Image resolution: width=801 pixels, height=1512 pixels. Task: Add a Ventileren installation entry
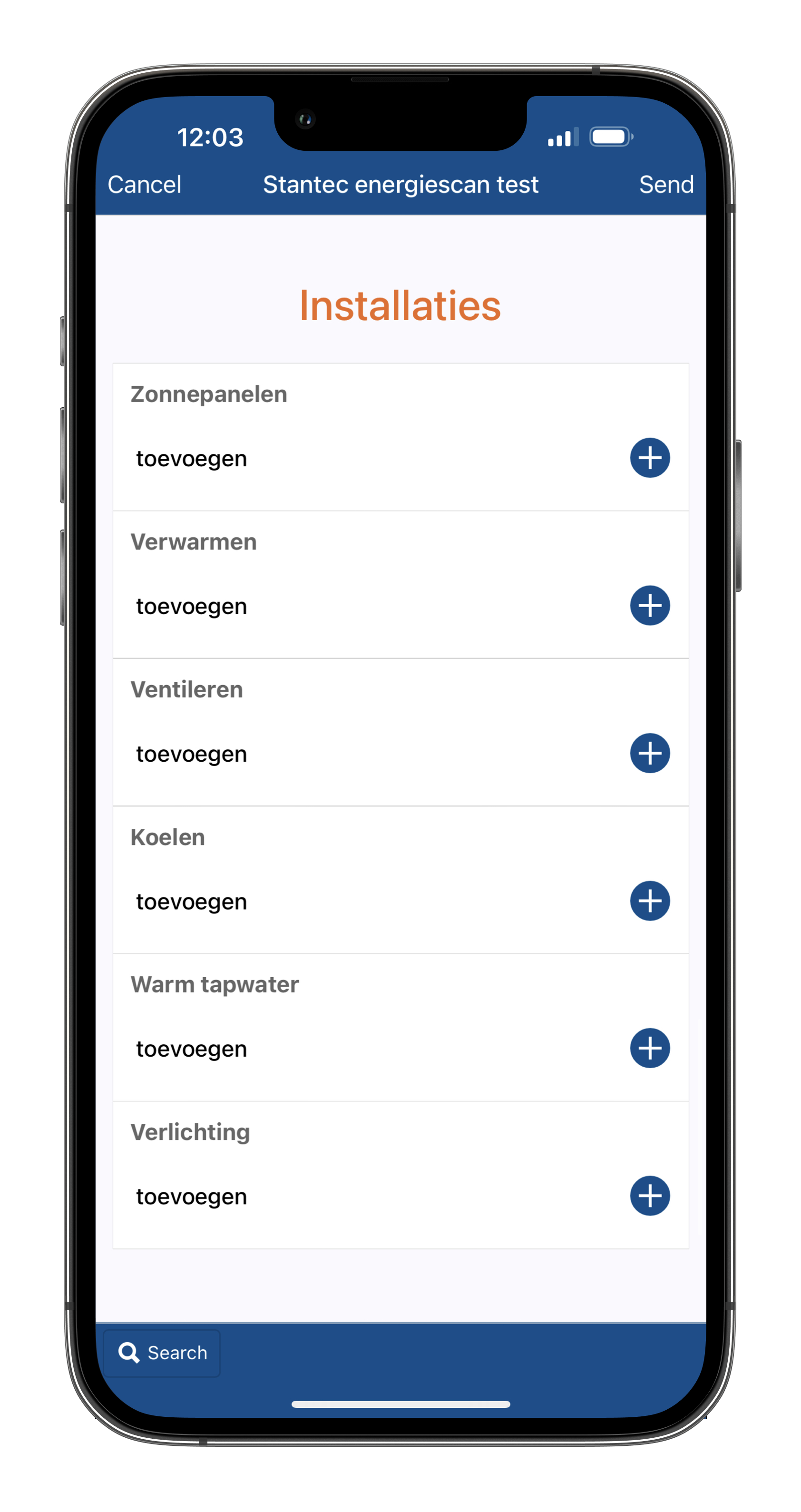coord(650,753)
